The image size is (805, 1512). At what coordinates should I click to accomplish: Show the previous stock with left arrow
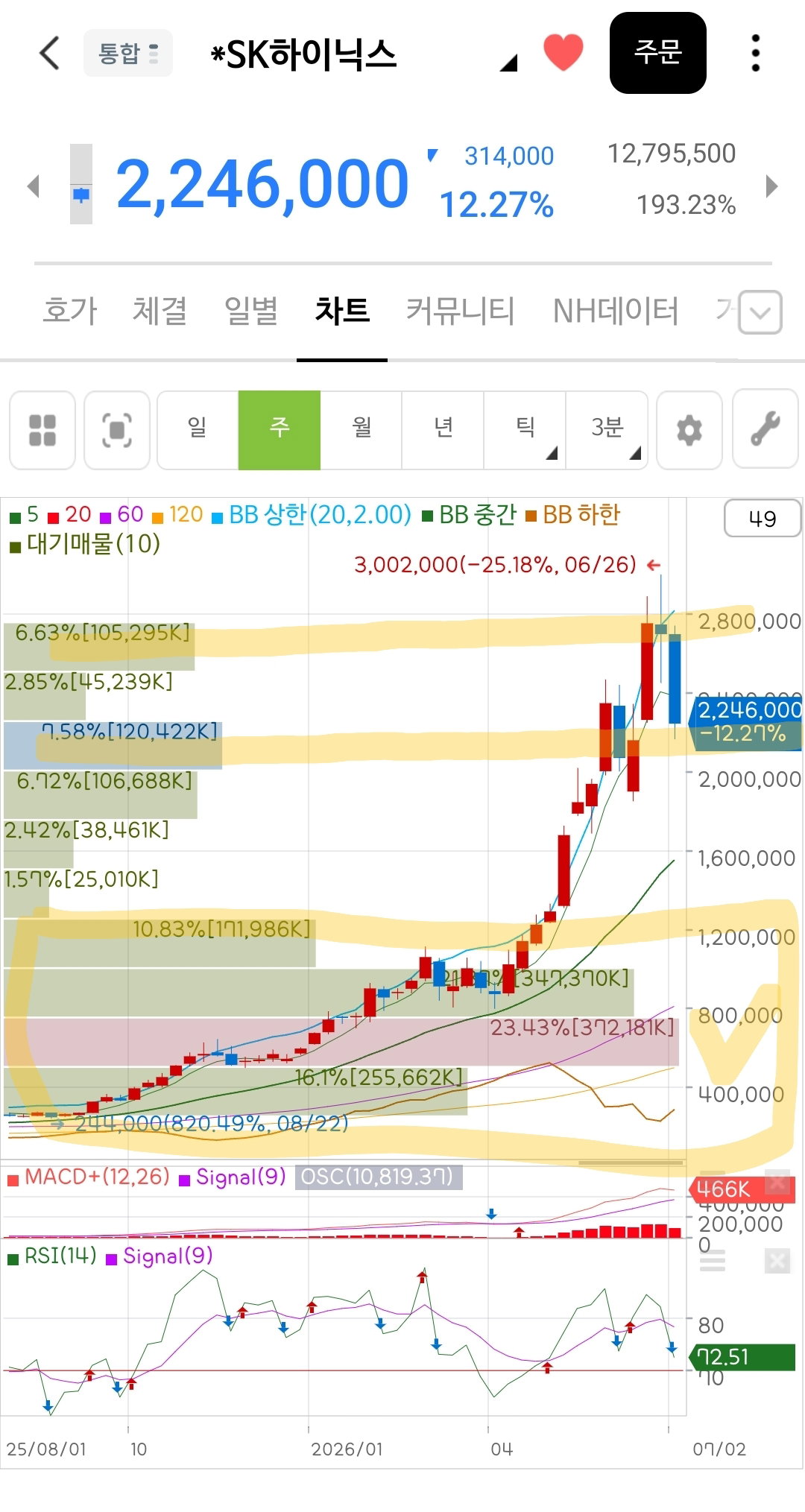pyautogui.click(x=33, y=186)
